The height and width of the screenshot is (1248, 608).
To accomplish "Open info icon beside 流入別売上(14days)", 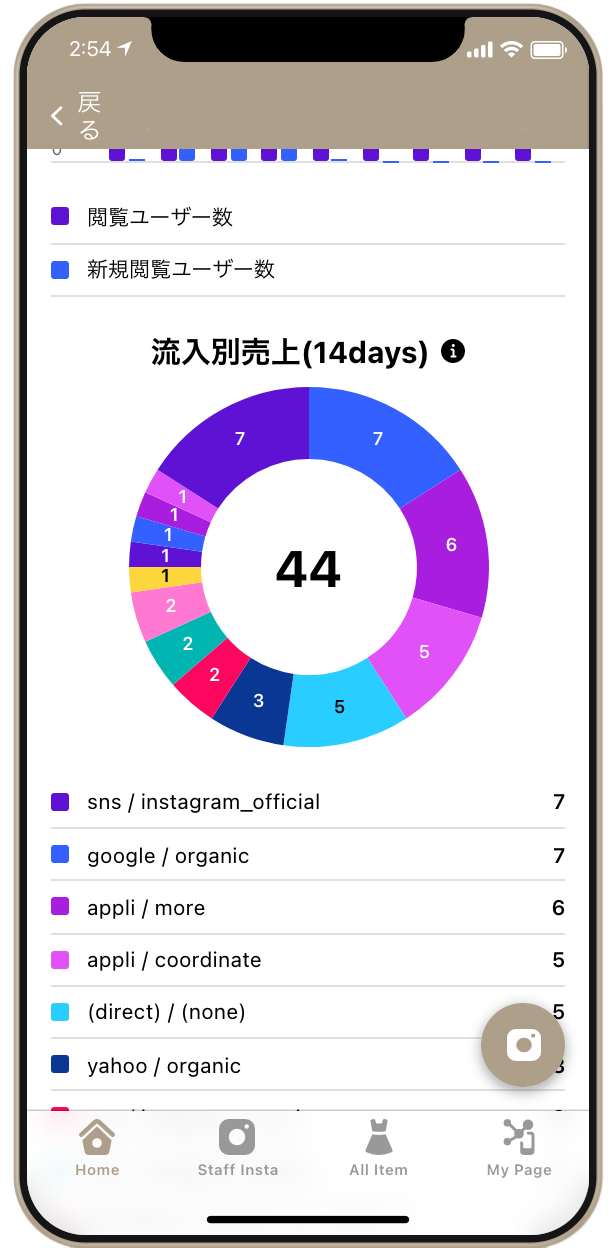I will tap(453, 352).
